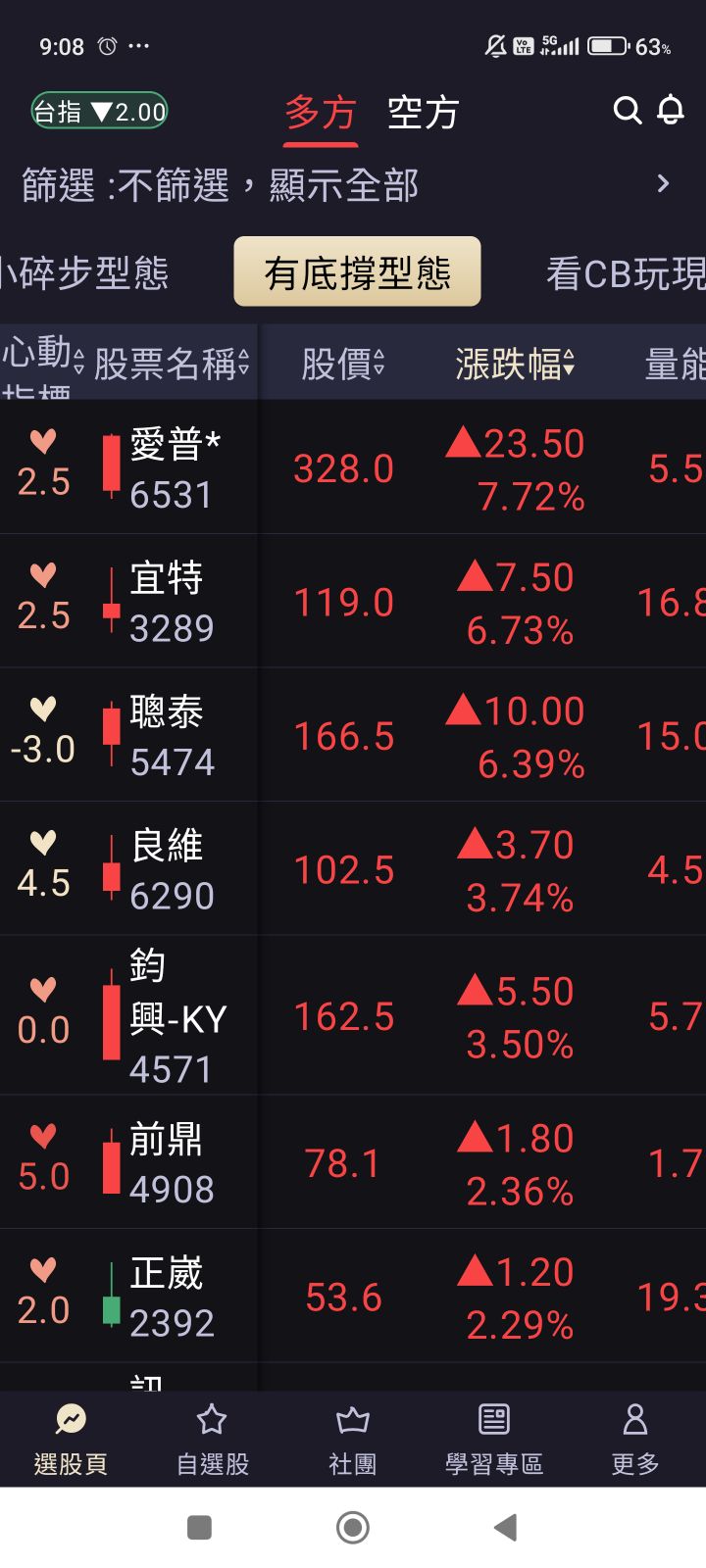Screen dimensions: 706x1568
Task: Switch to the 空方 tab
Action: [423, 114]
